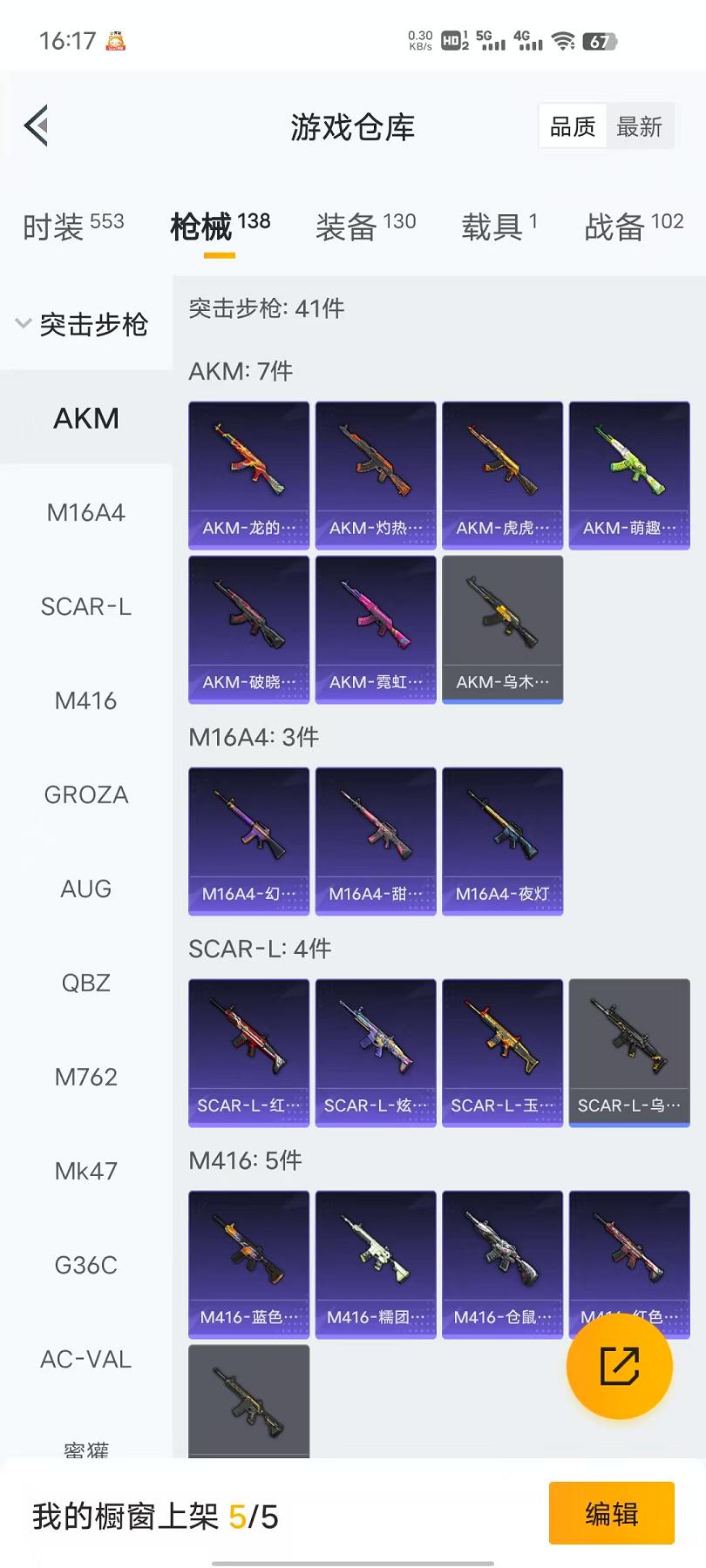
Task: Open the 载具 tab
Action: click(x=499, y=226)
